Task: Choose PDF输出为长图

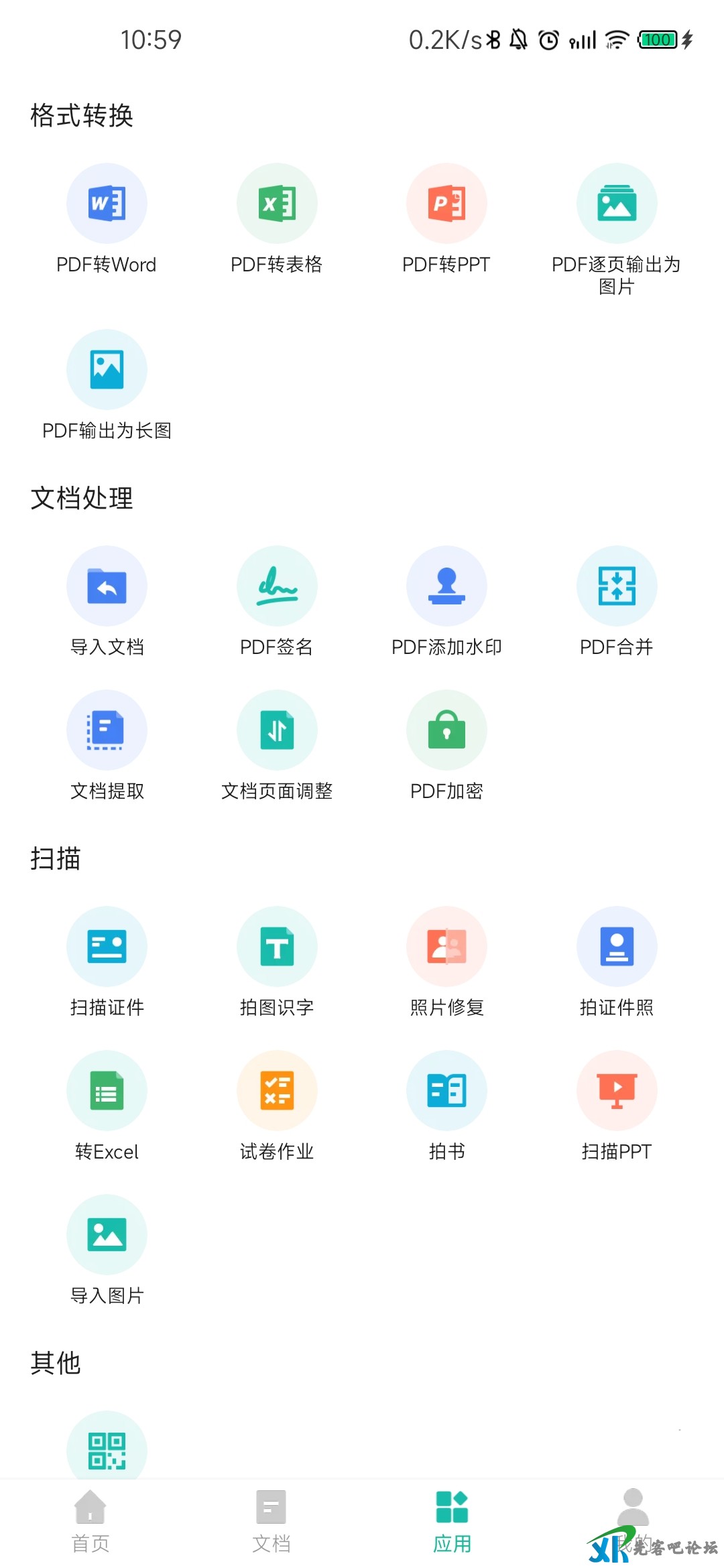Action: click(107, 370)
